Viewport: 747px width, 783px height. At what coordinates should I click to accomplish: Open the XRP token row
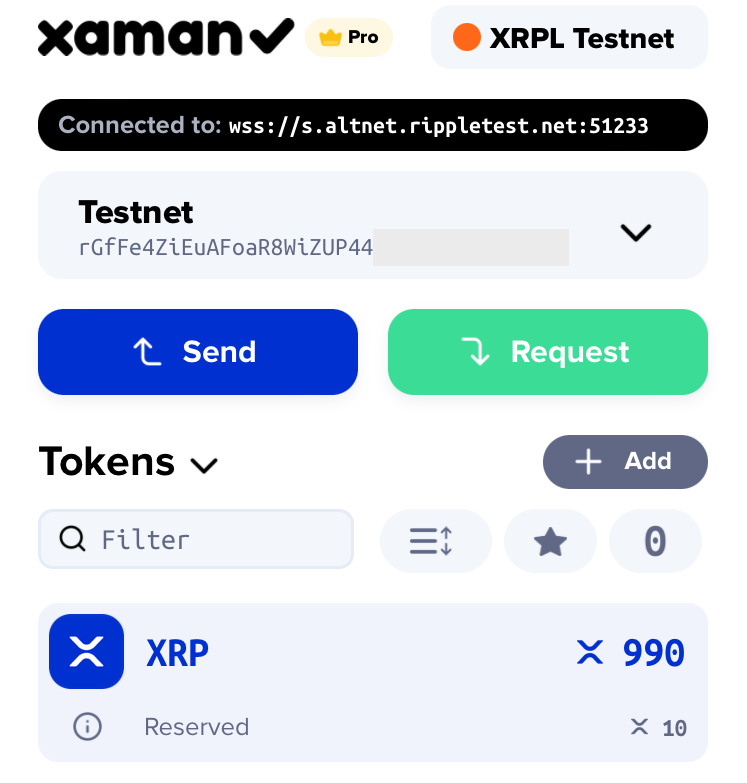372,653
